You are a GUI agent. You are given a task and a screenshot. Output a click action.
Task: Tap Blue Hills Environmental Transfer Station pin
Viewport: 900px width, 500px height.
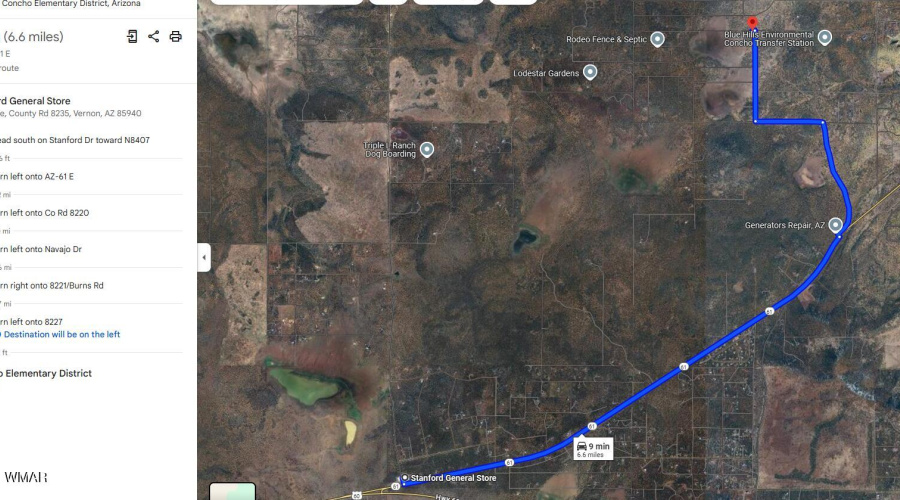pos(825,38)
